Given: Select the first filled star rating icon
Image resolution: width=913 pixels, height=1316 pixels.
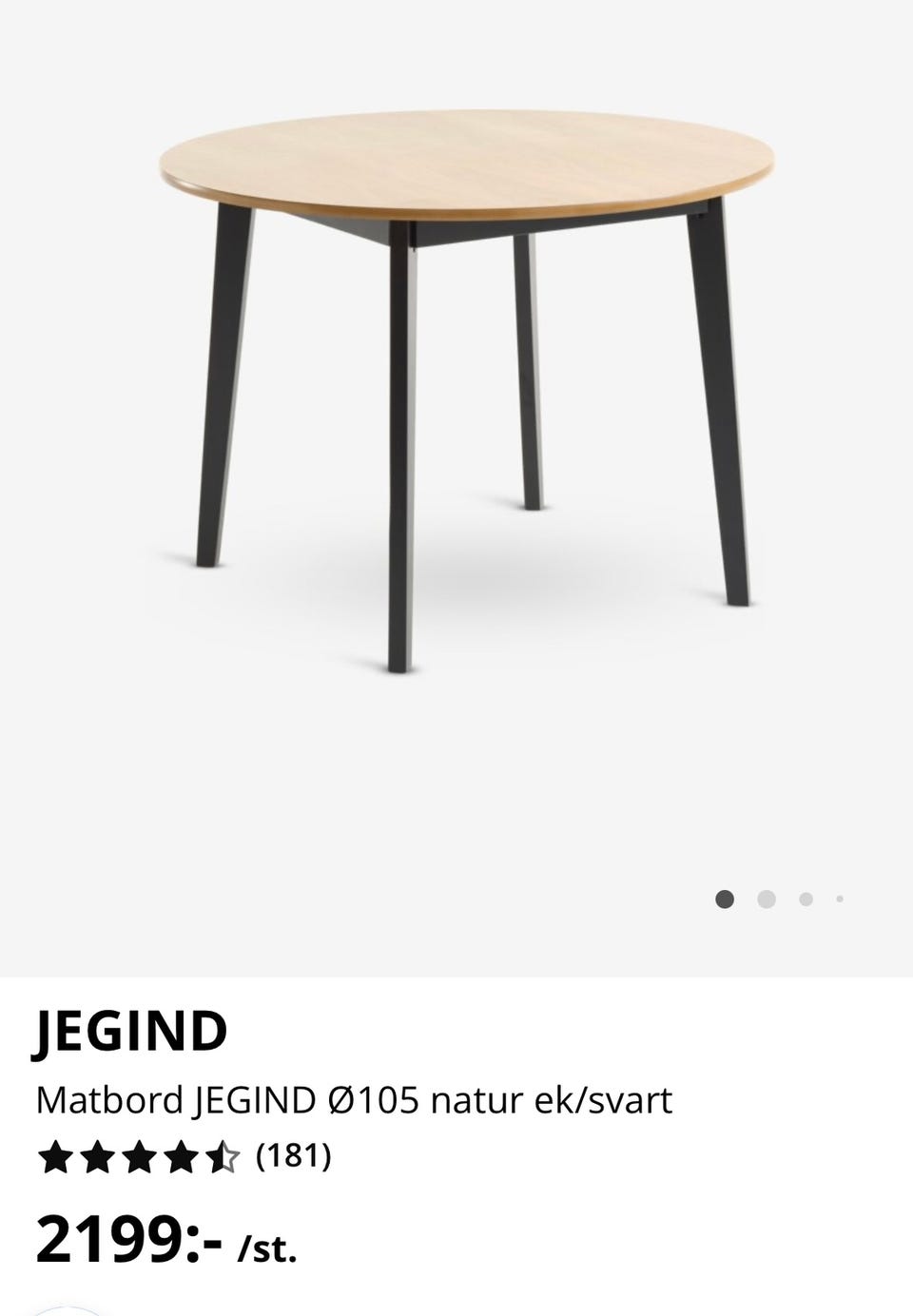Looking at the screenshot, I should click(54, 1158).
